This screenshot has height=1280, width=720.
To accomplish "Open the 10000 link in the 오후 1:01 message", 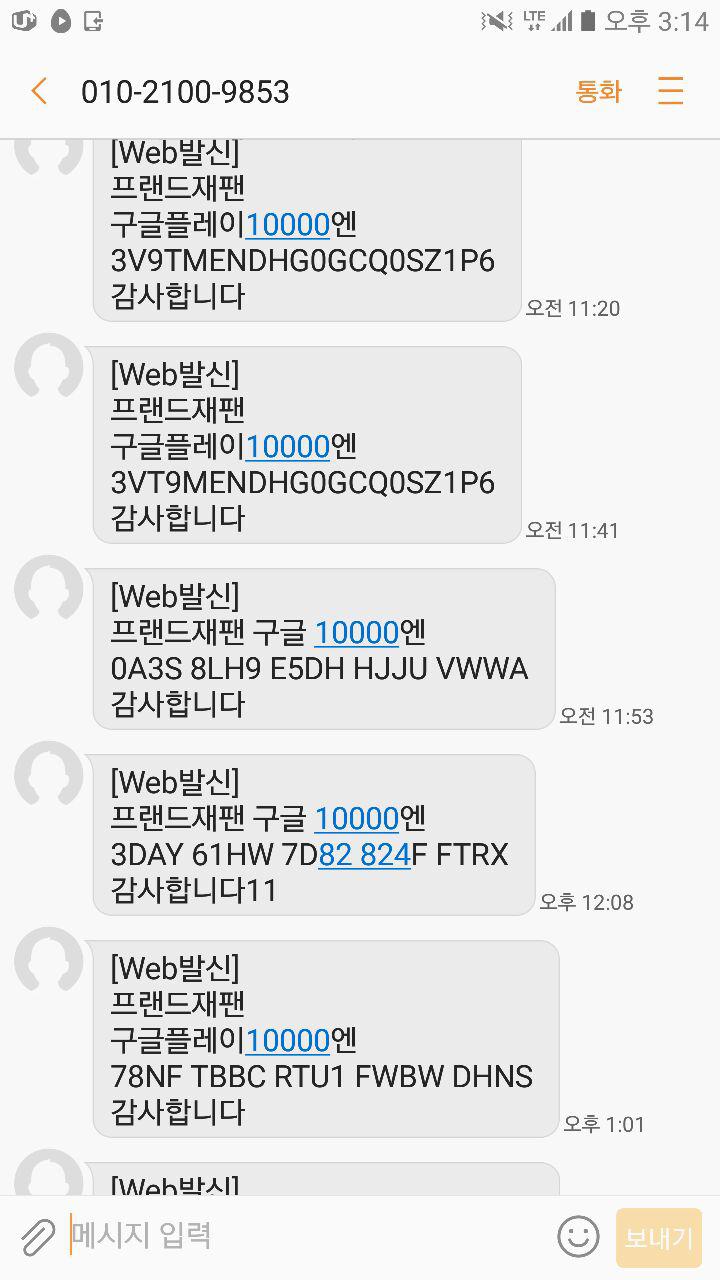I will point(288,1041).
